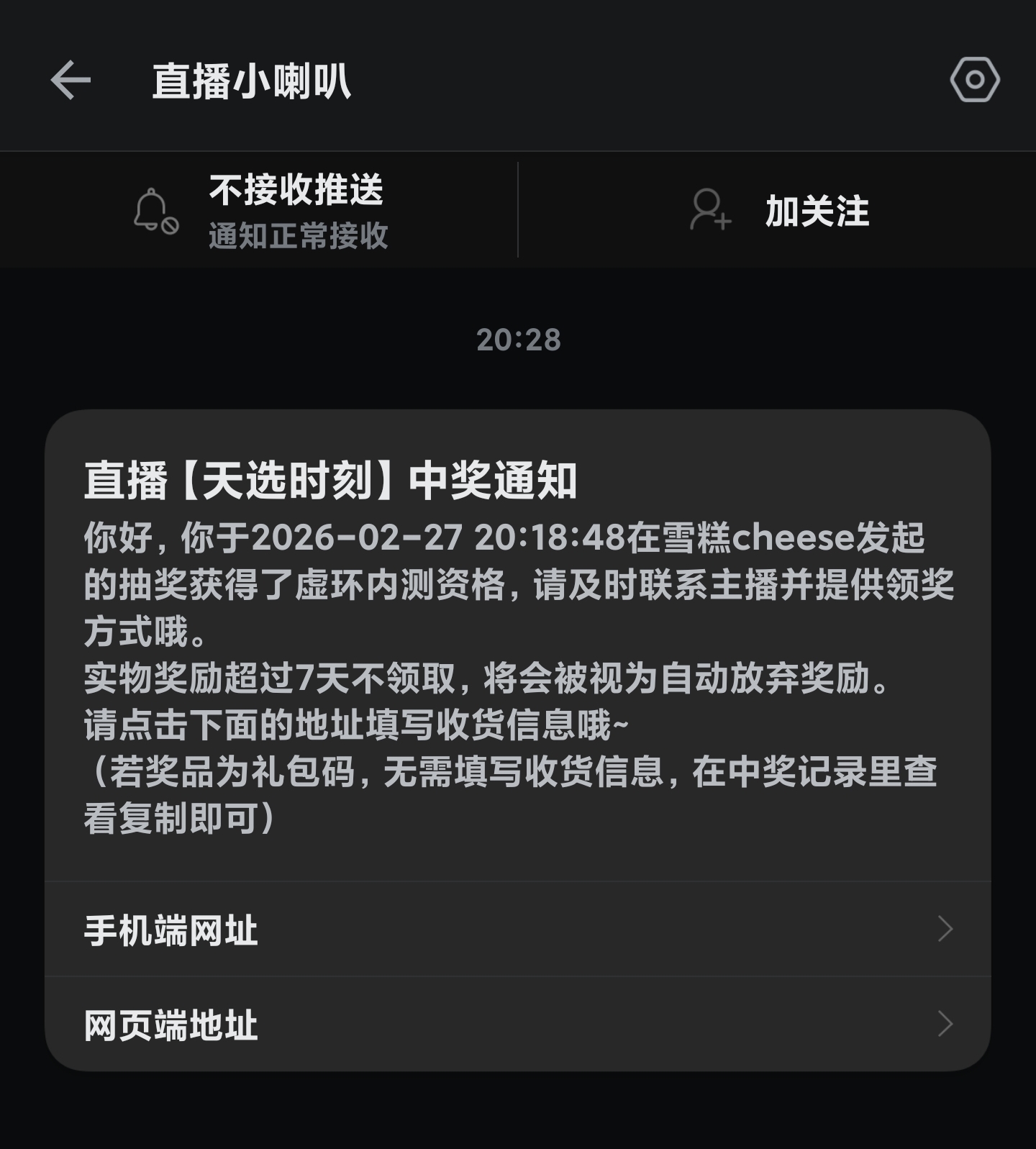The width and height of the screenshot is (1036, 1149).
Task: Toggle 不接收推送 notification option
Action: pos(260,210)
